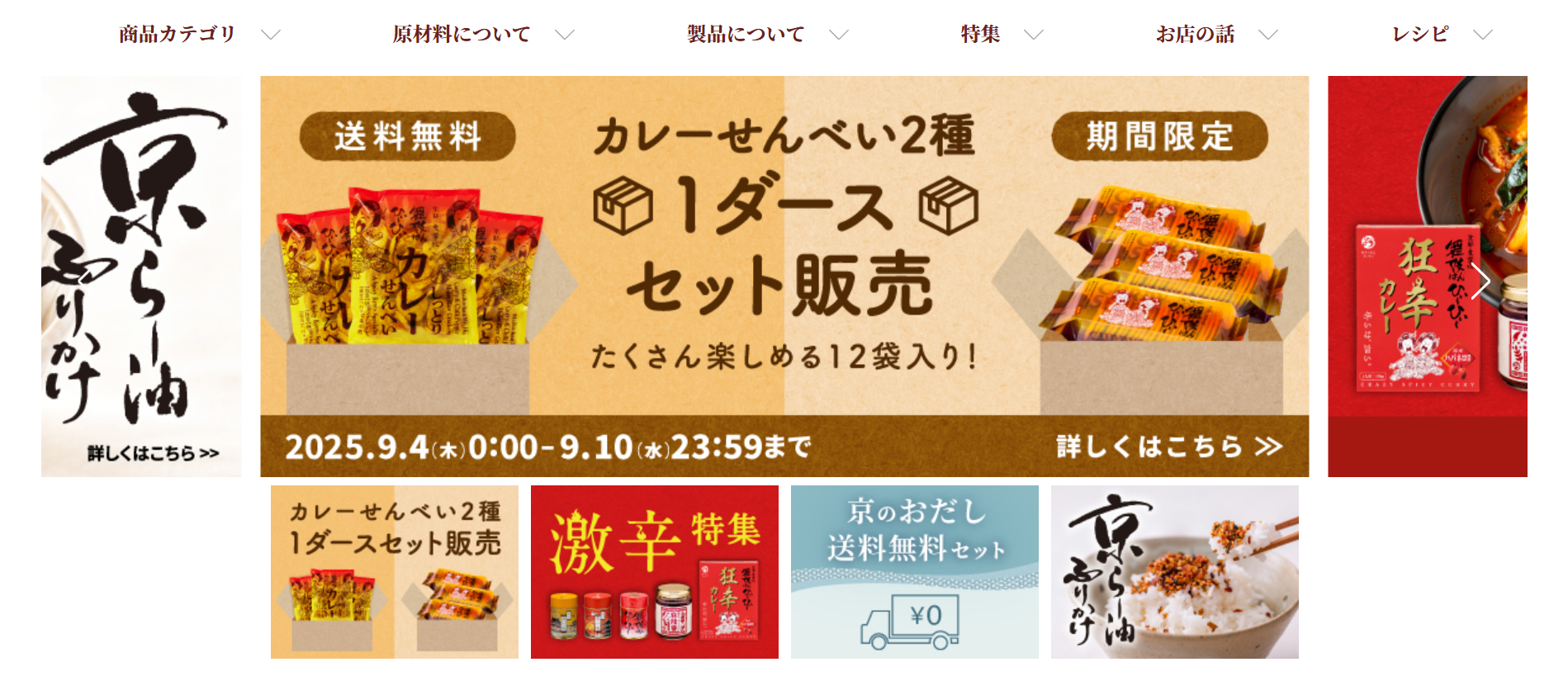Expand the 特集 menu
The height and width of the screenshot is (681, 1568).
(x=1001, y=34)
